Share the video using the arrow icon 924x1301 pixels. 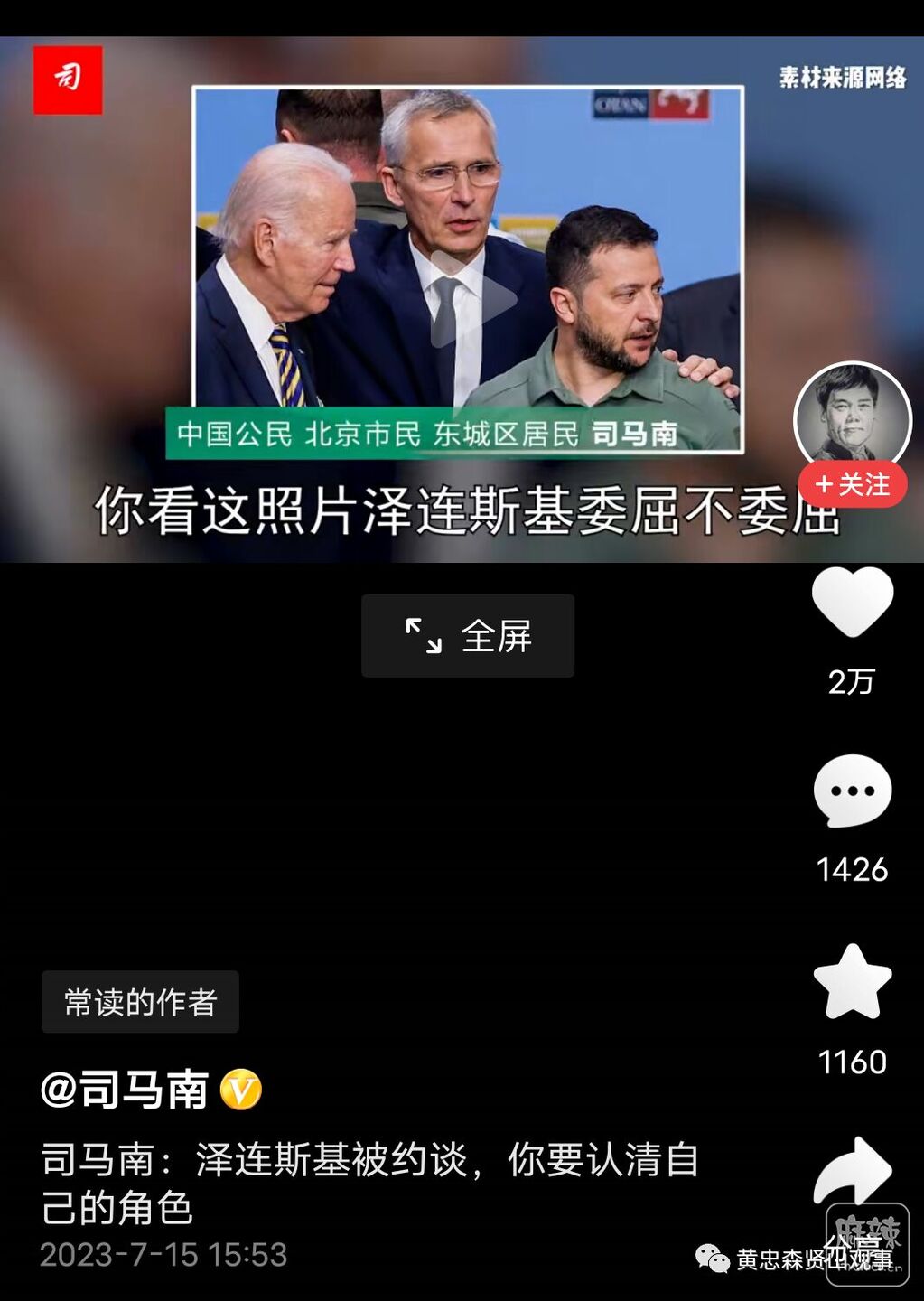point(852,1172)
